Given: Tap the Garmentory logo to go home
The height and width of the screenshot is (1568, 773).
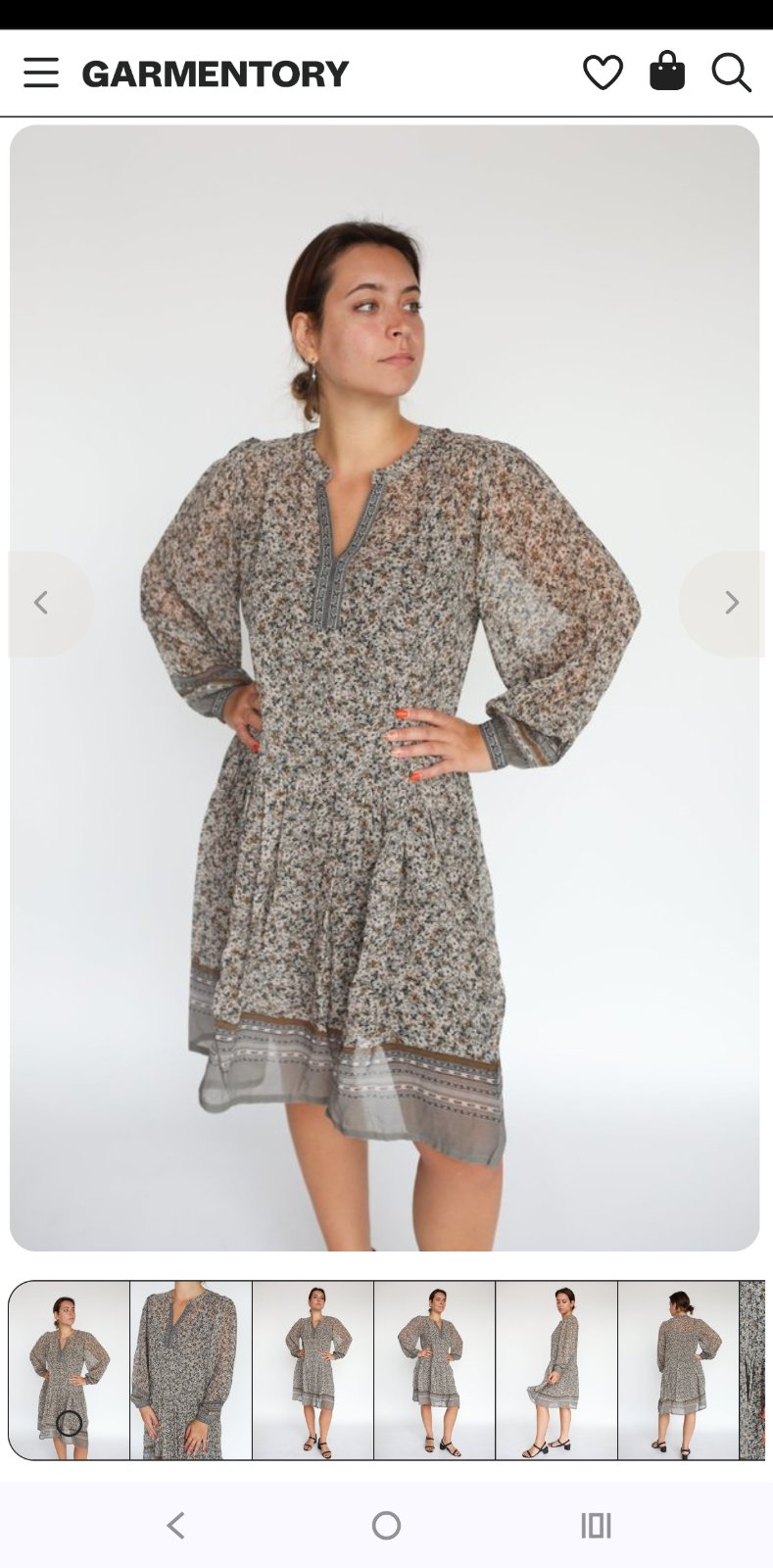Looking at the screenshot, I should click(216, 73).
